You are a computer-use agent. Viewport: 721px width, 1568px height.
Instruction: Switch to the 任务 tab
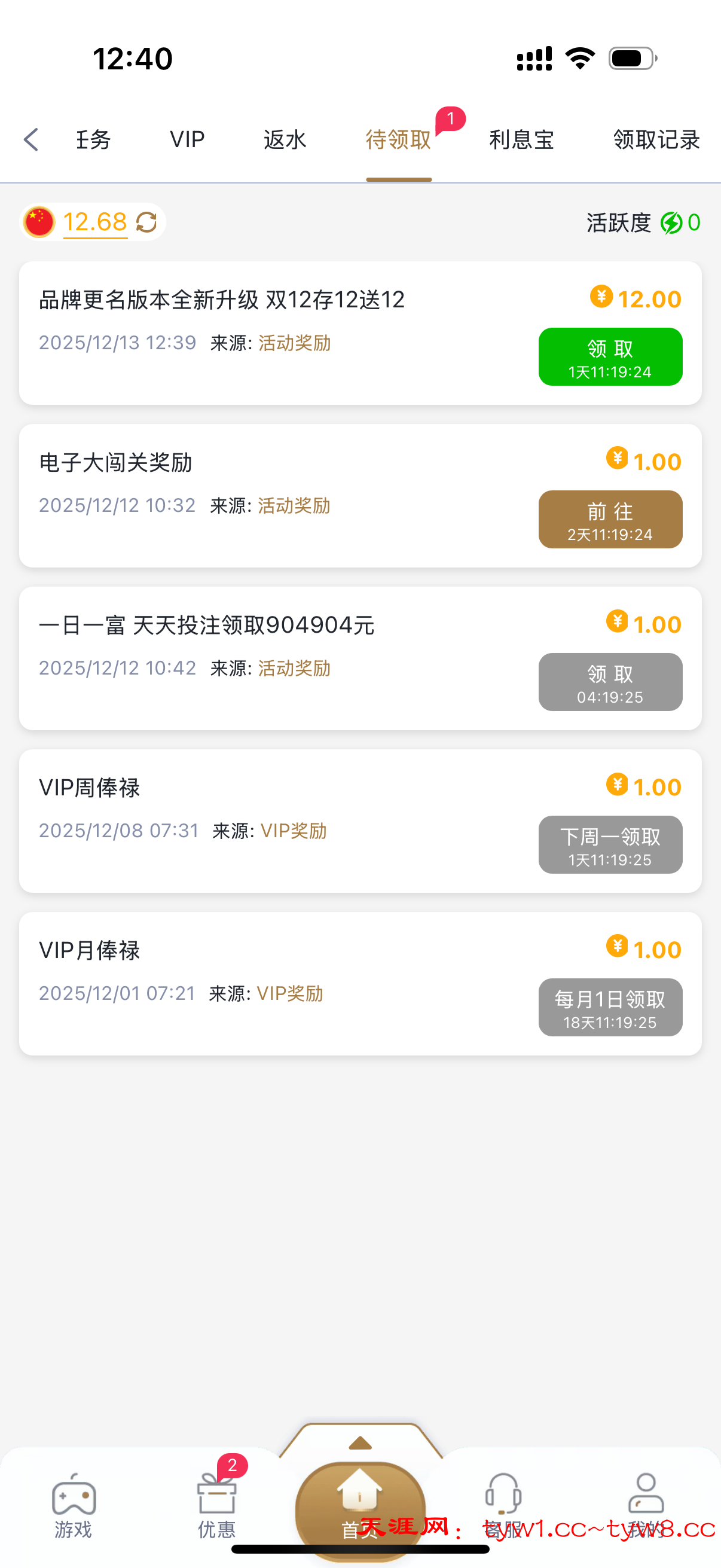click(x=93, y=139)
